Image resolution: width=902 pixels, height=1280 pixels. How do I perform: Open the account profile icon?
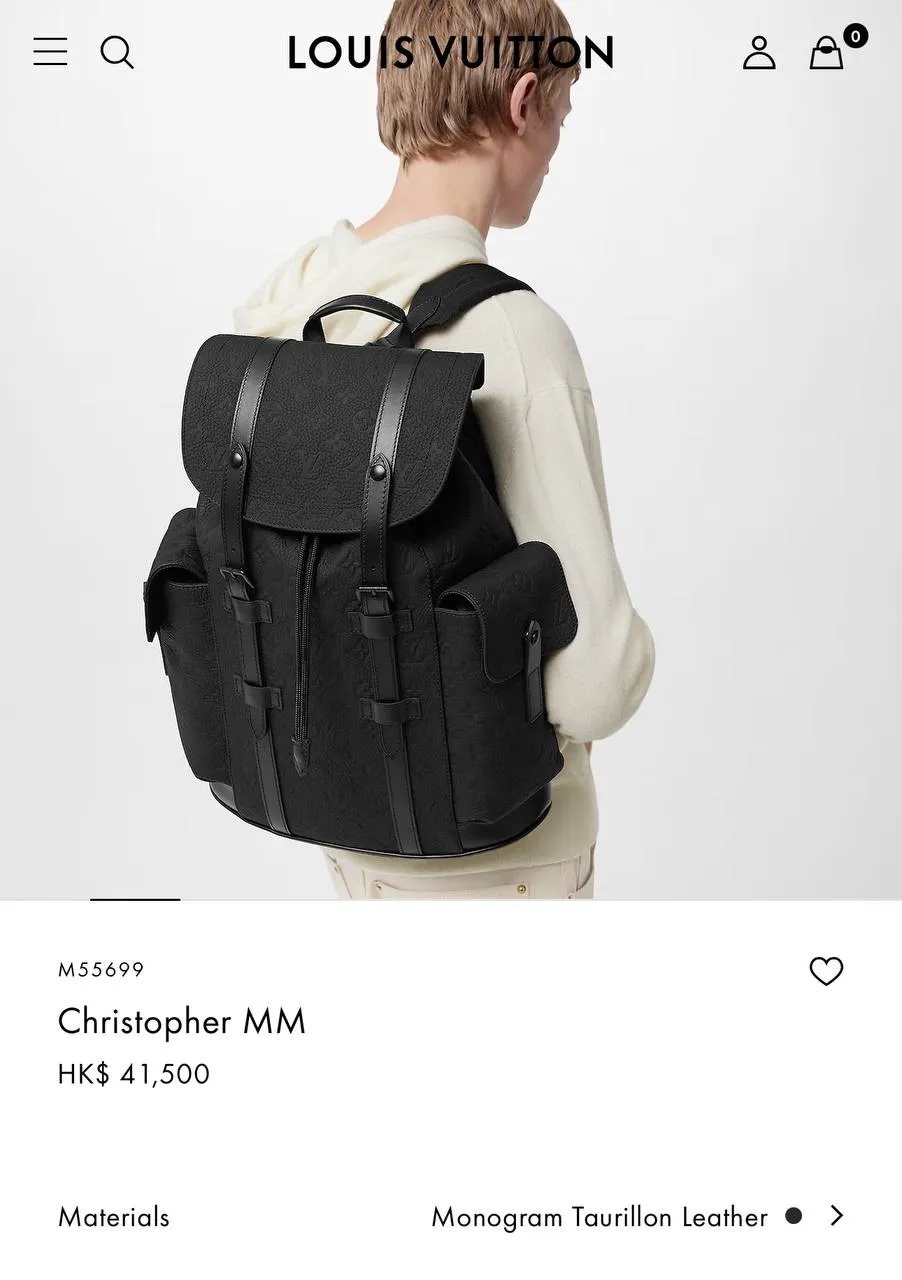pyautogui.click(x=759, y=53)
